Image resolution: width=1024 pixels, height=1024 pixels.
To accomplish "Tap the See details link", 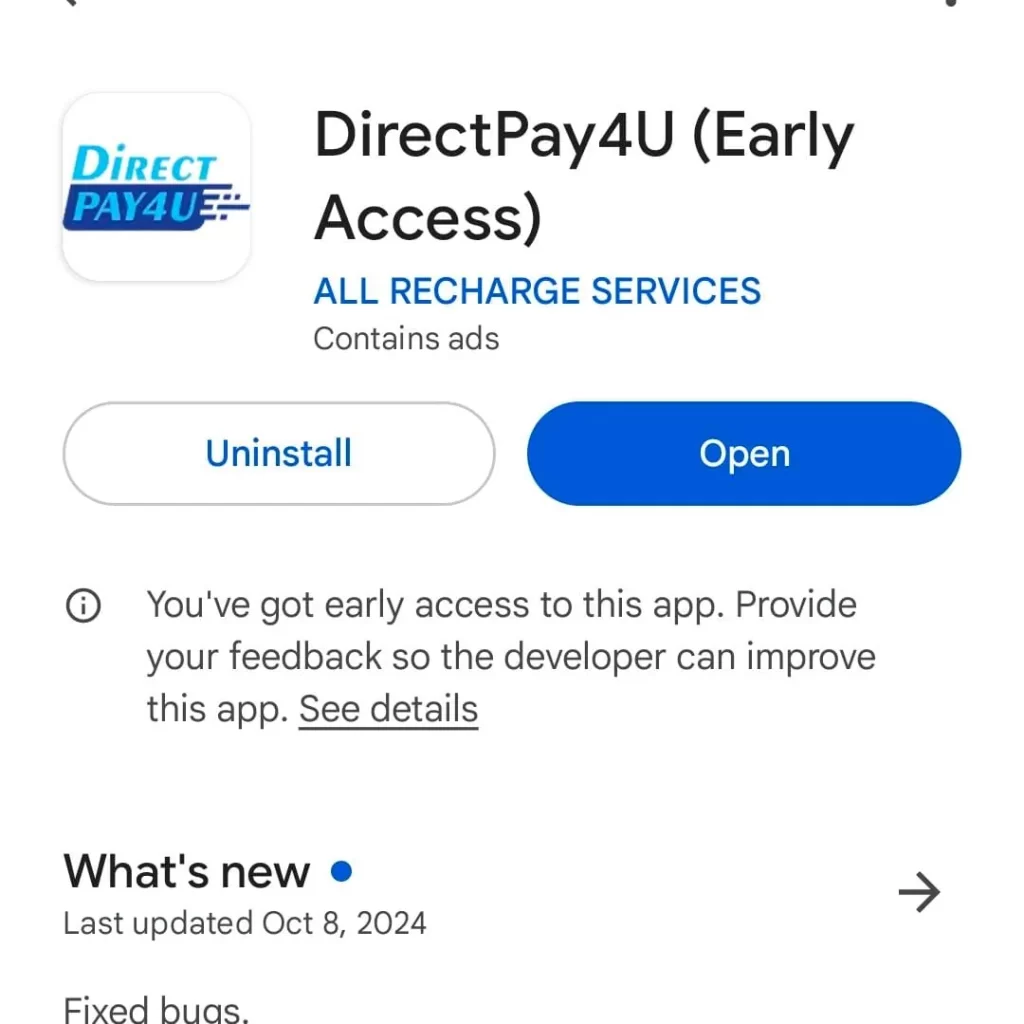I will click(x=388, y=709).
